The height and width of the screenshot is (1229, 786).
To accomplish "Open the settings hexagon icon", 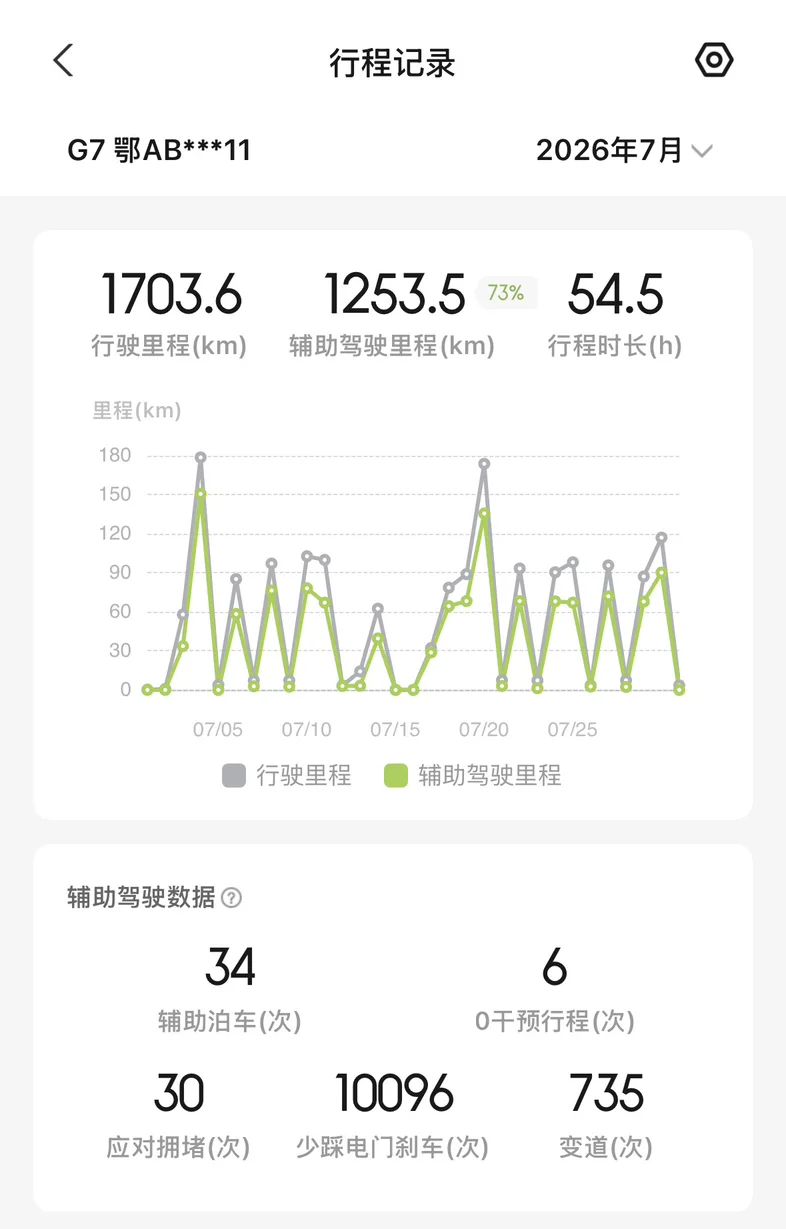I will click(x=714, y=61).
